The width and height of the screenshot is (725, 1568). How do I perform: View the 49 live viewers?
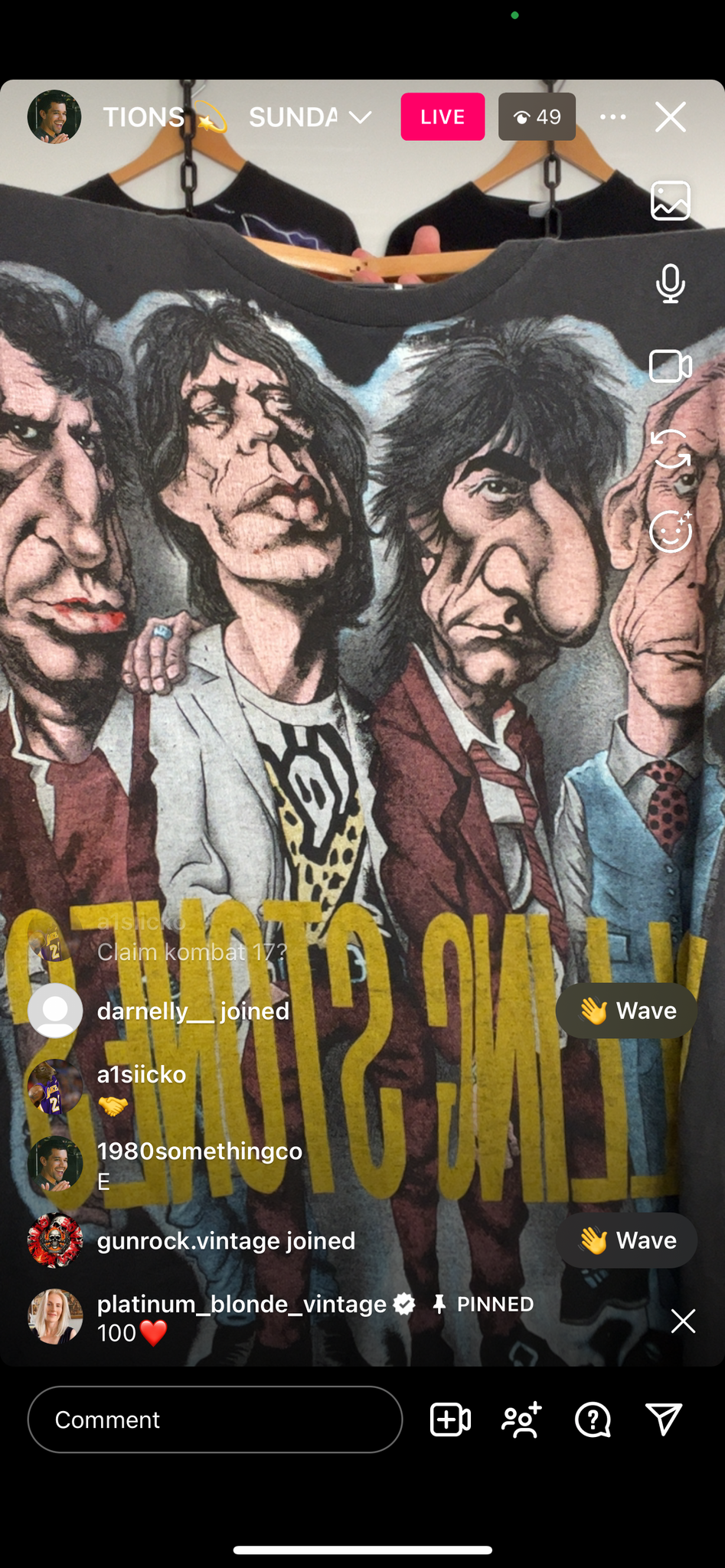click(537, 116)
